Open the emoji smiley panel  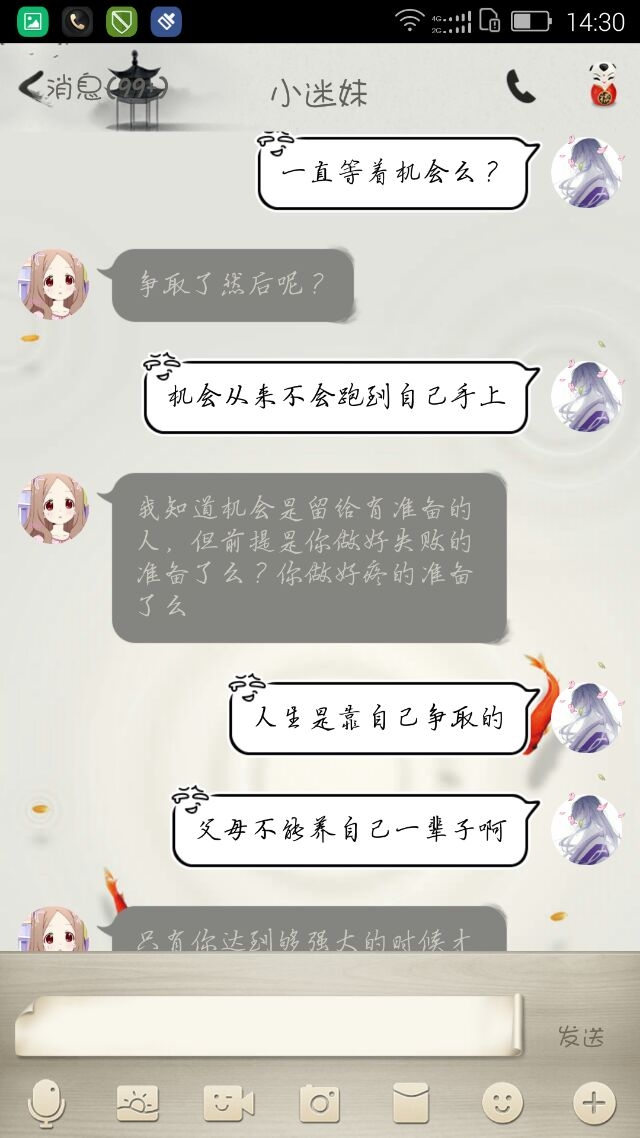[502, 1103]
